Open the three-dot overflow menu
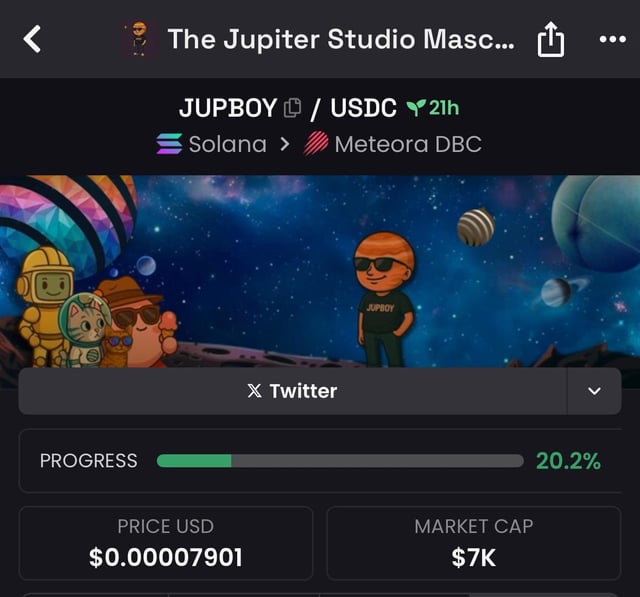Image resolution: width=640 pixels, height=597 pixels. pyautogui.click(x=611, y=40)
